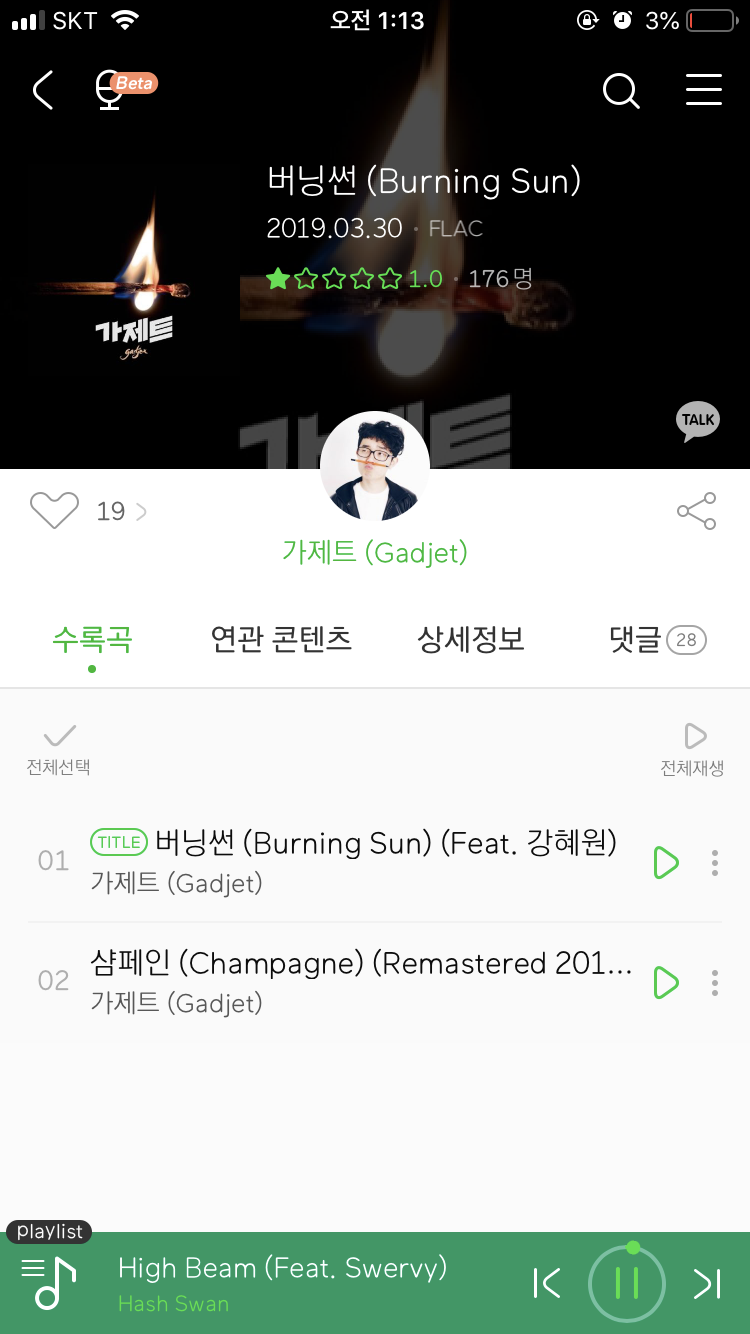
Task: Play all tracks with 전체재생
Action: [x=692, y=749]
